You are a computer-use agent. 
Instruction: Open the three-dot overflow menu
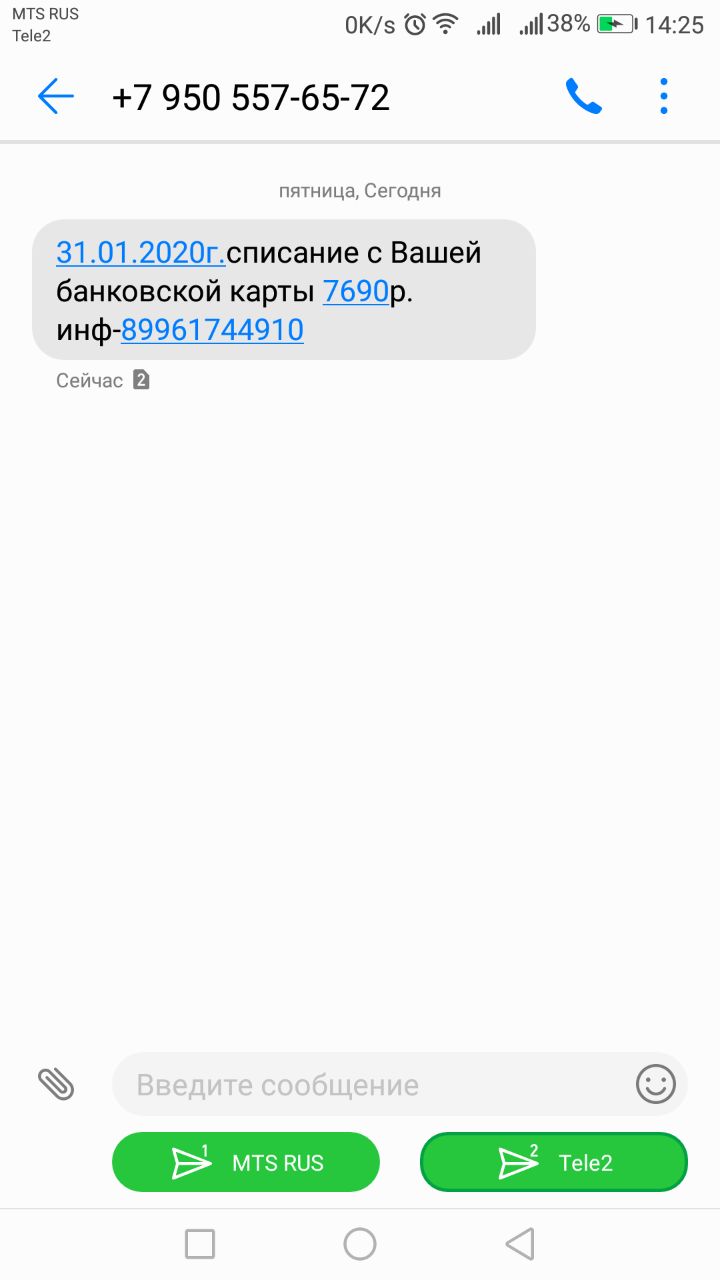[x=664, y=97]
